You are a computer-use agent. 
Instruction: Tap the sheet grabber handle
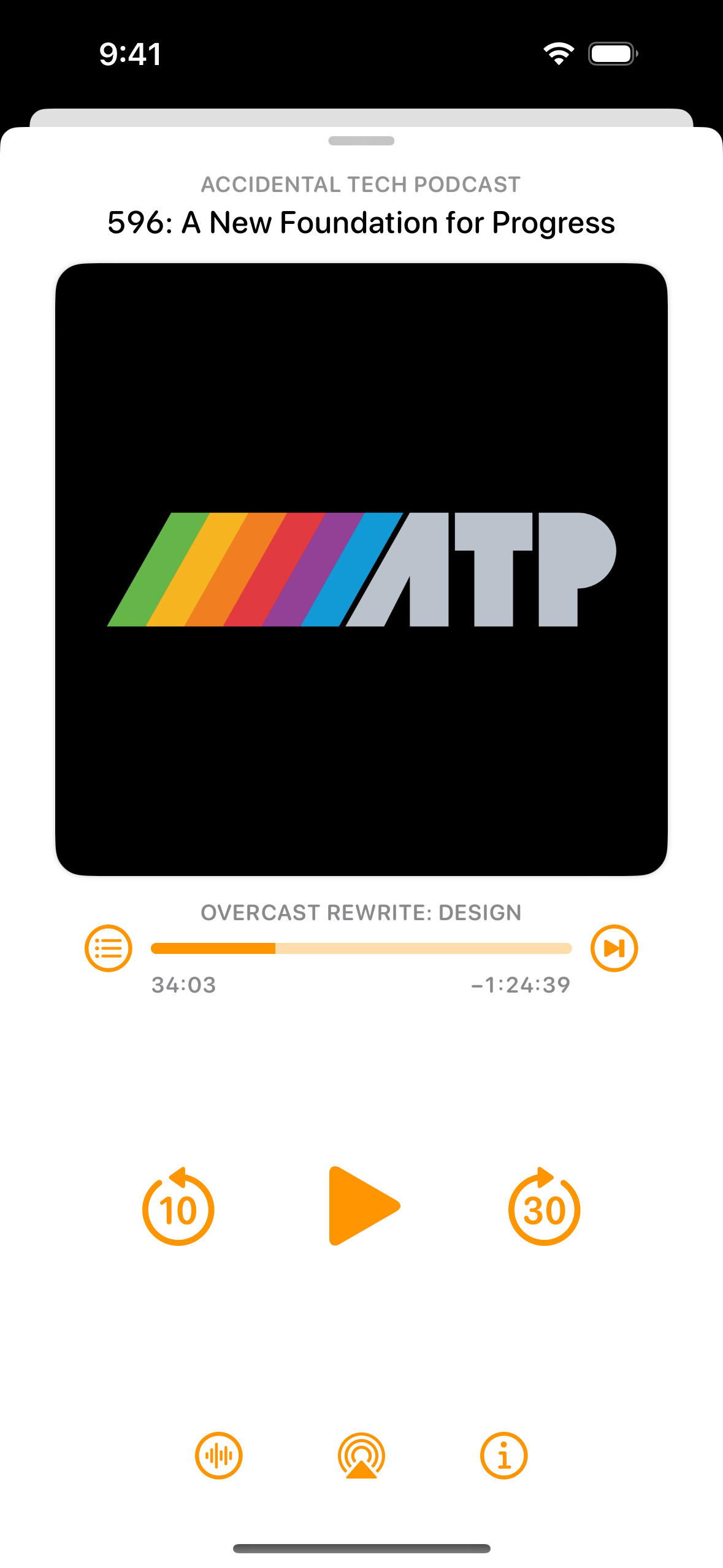click(x=361, y=140)
